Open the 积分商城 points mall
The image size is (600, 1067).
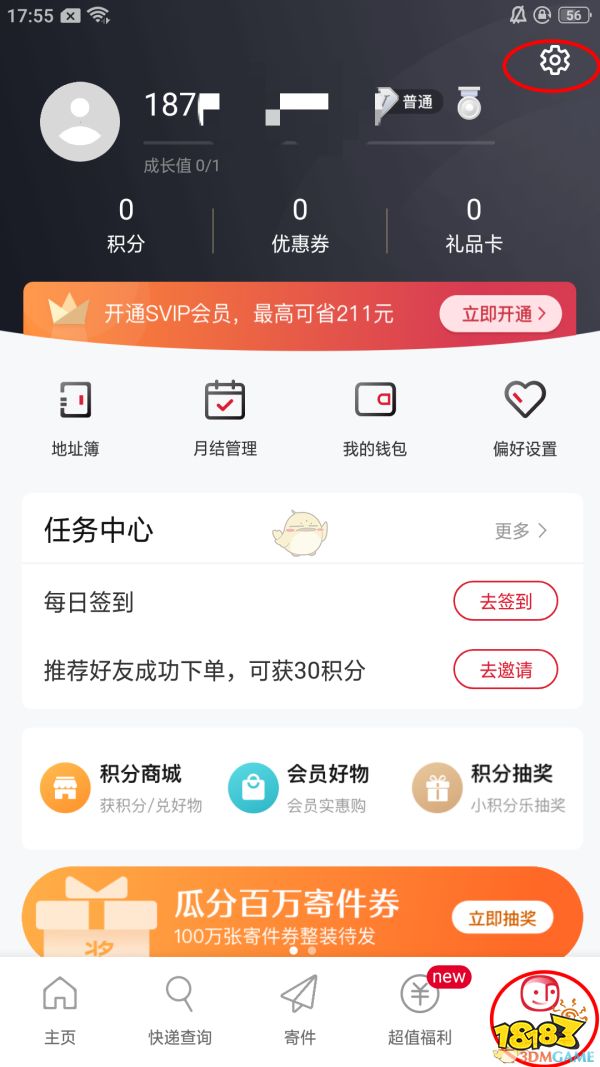coord(120,788)
